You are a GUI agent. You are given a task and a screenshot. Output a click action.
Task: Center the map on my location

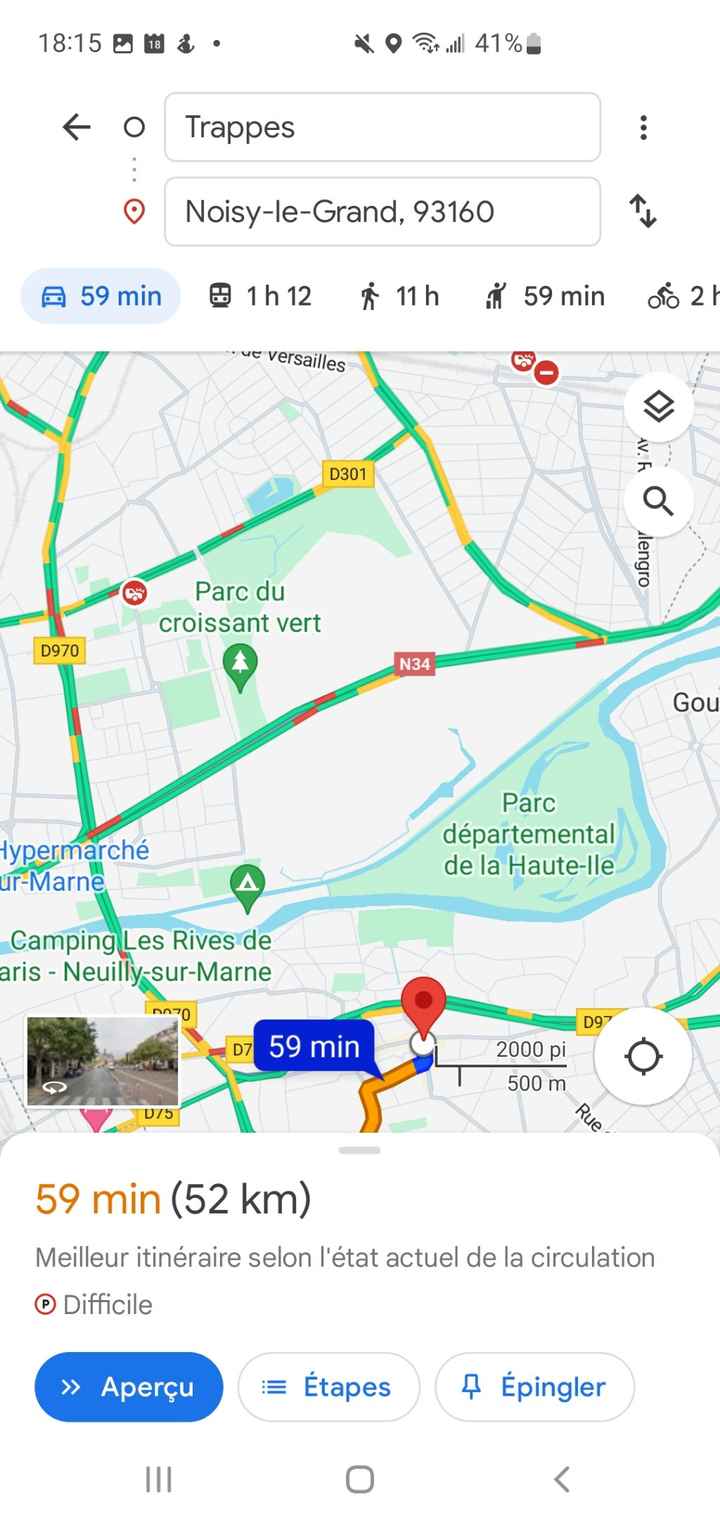(x=643, y=1056)
